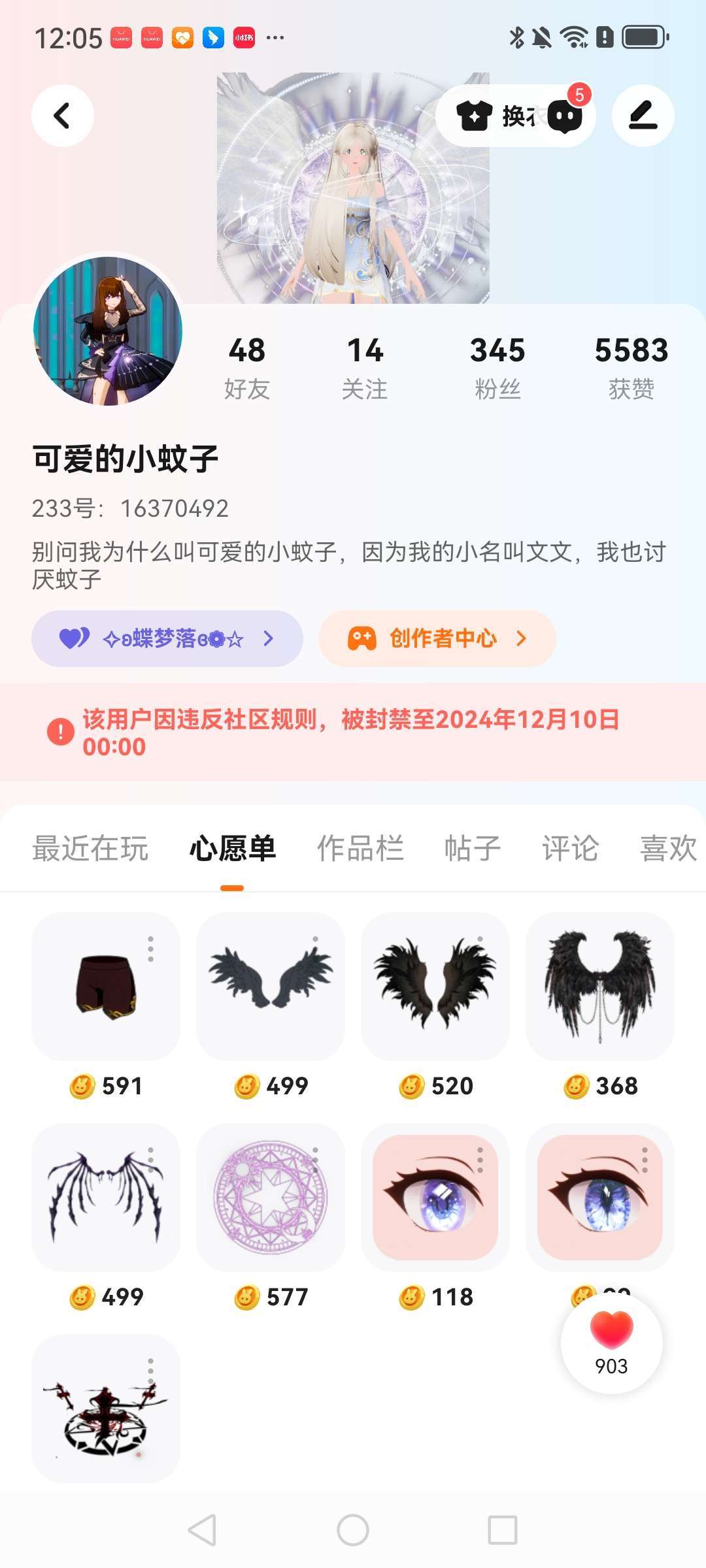
Task: Edit profile with the pencil icon
Action: pos(643,116)
